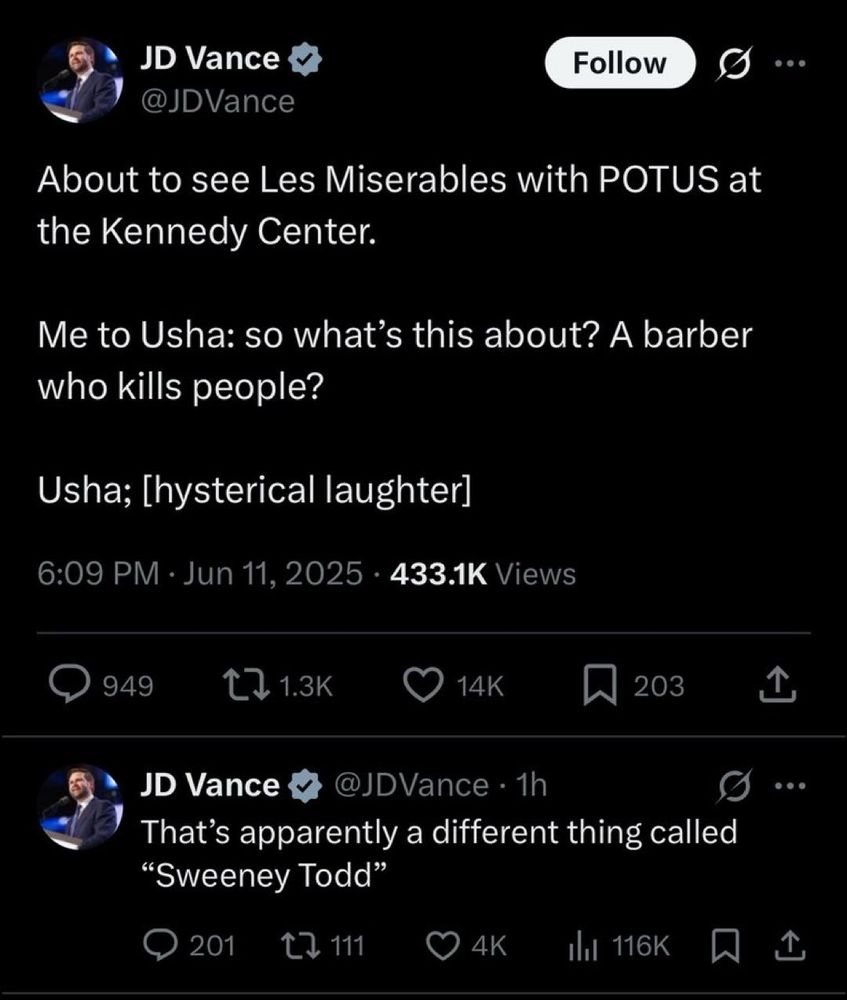Image resolution: width=847 pixels, height=1000 pixels.
Task: Follow JD Vance's account
Action: [619, 63]
